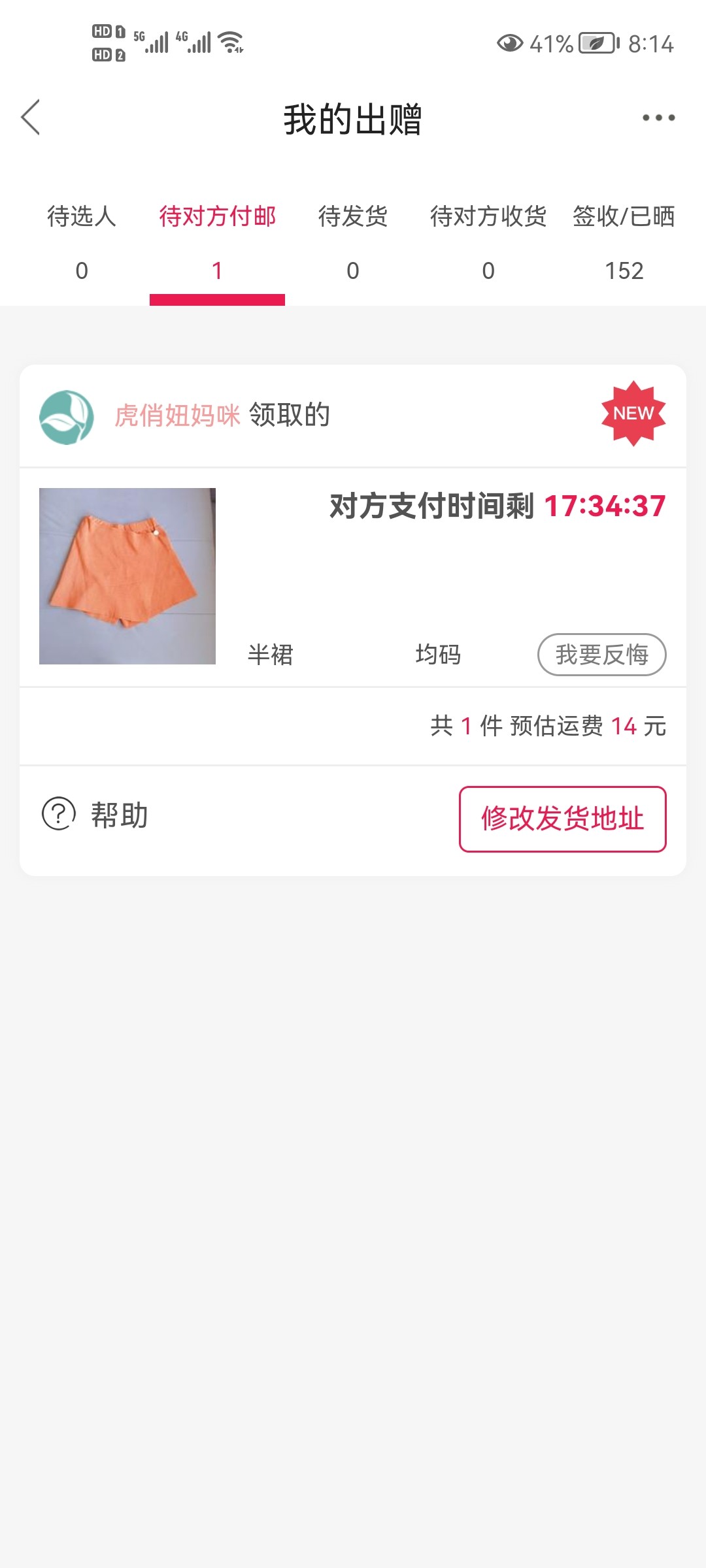706x1568 pixels.
Task: Open 帮助 help
Action: pyautogui.click(x=95, y=815)
